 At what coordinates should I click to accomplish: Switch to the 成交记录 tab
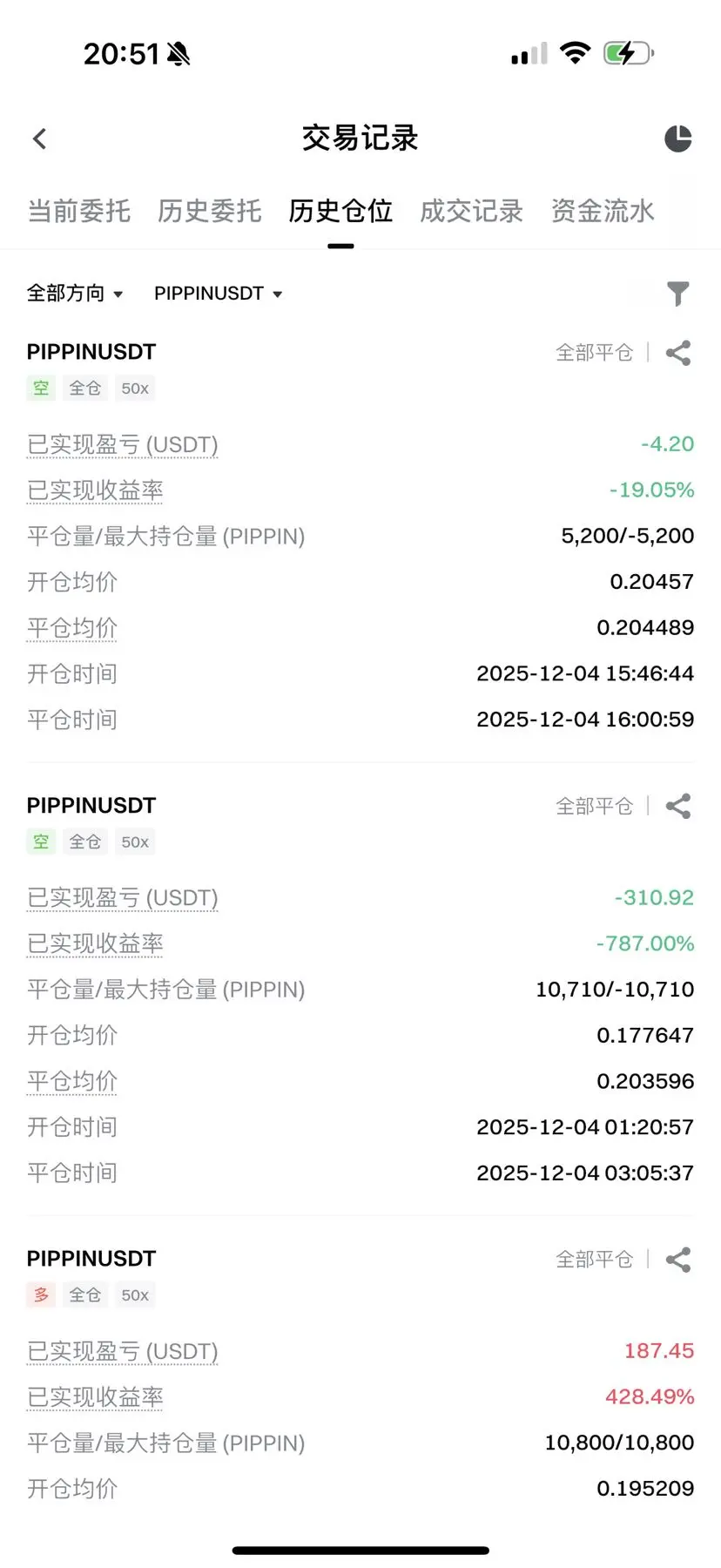tap(471, 211)
